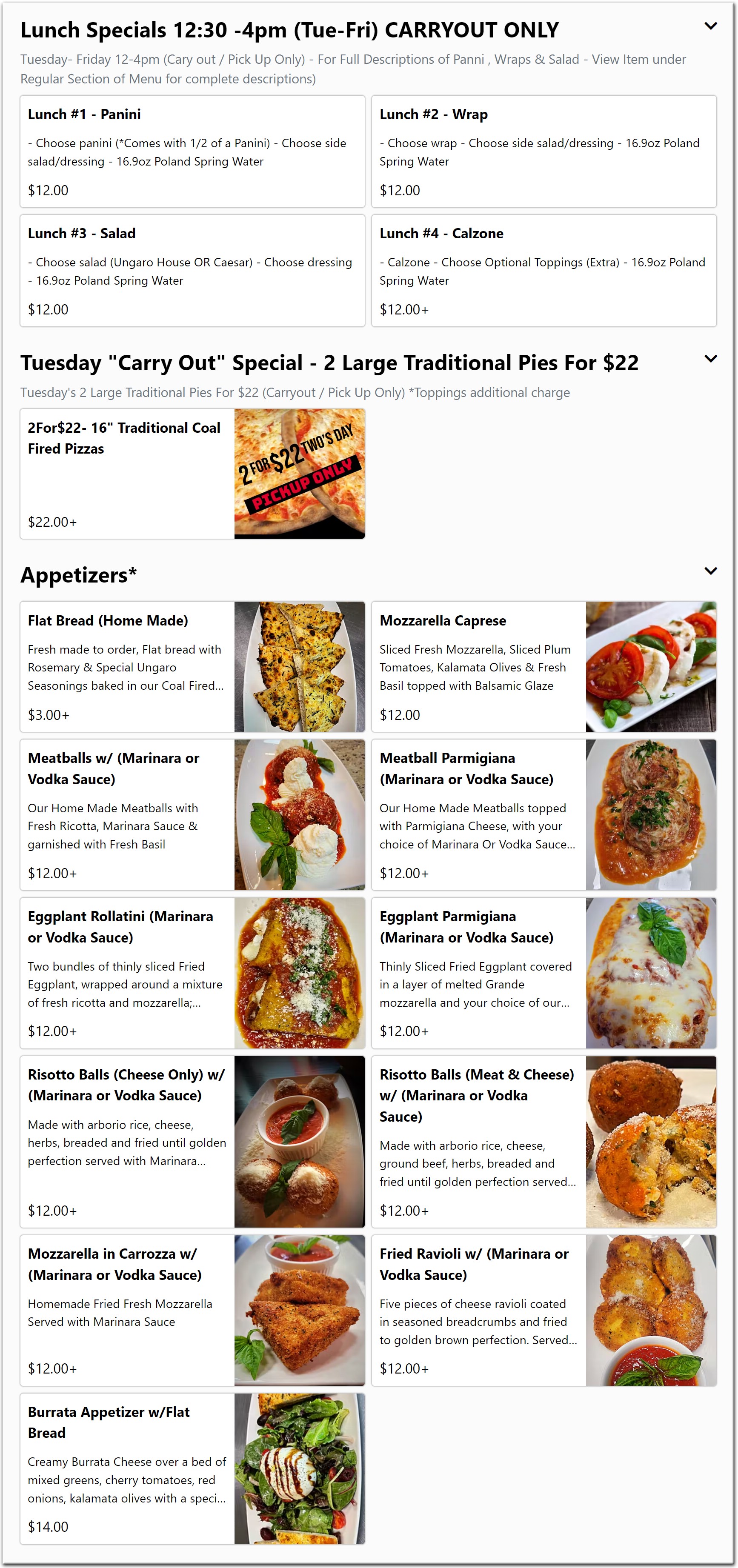Viewport: 738px width, 1568px height.
Task: Select Burrata Appetizer w/Flat Bread
Action: click(192, 1468)
